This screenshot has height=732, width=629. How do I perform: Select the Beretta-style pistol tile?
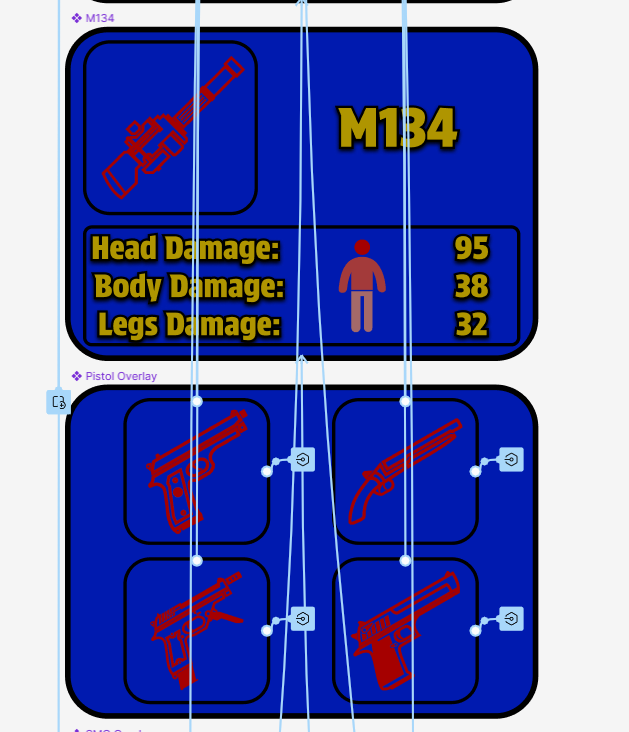pyautogui.click(x=197, y=471)
